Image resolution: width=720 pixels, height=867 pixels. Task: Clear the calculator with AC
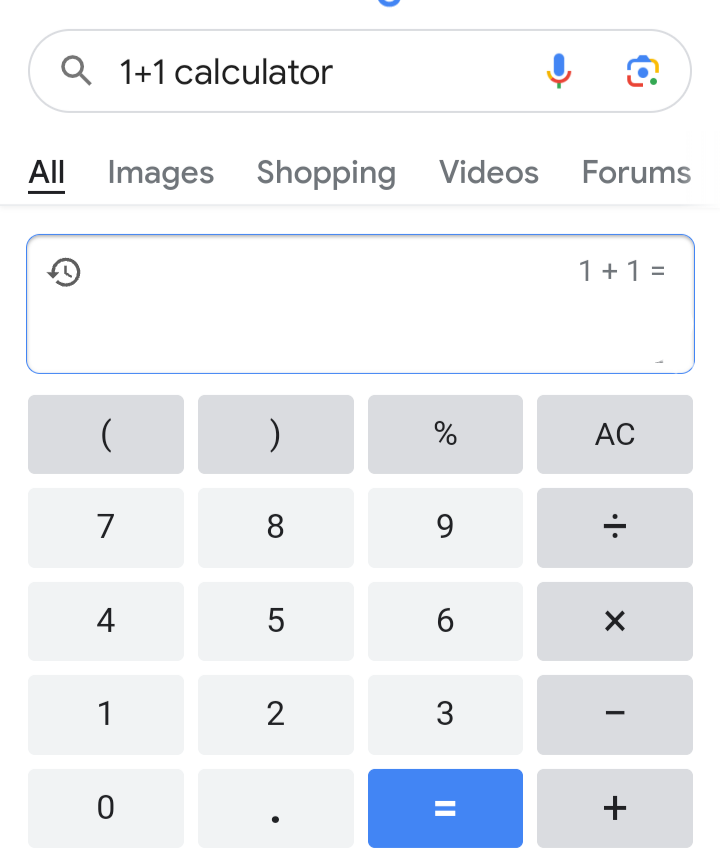614,434
